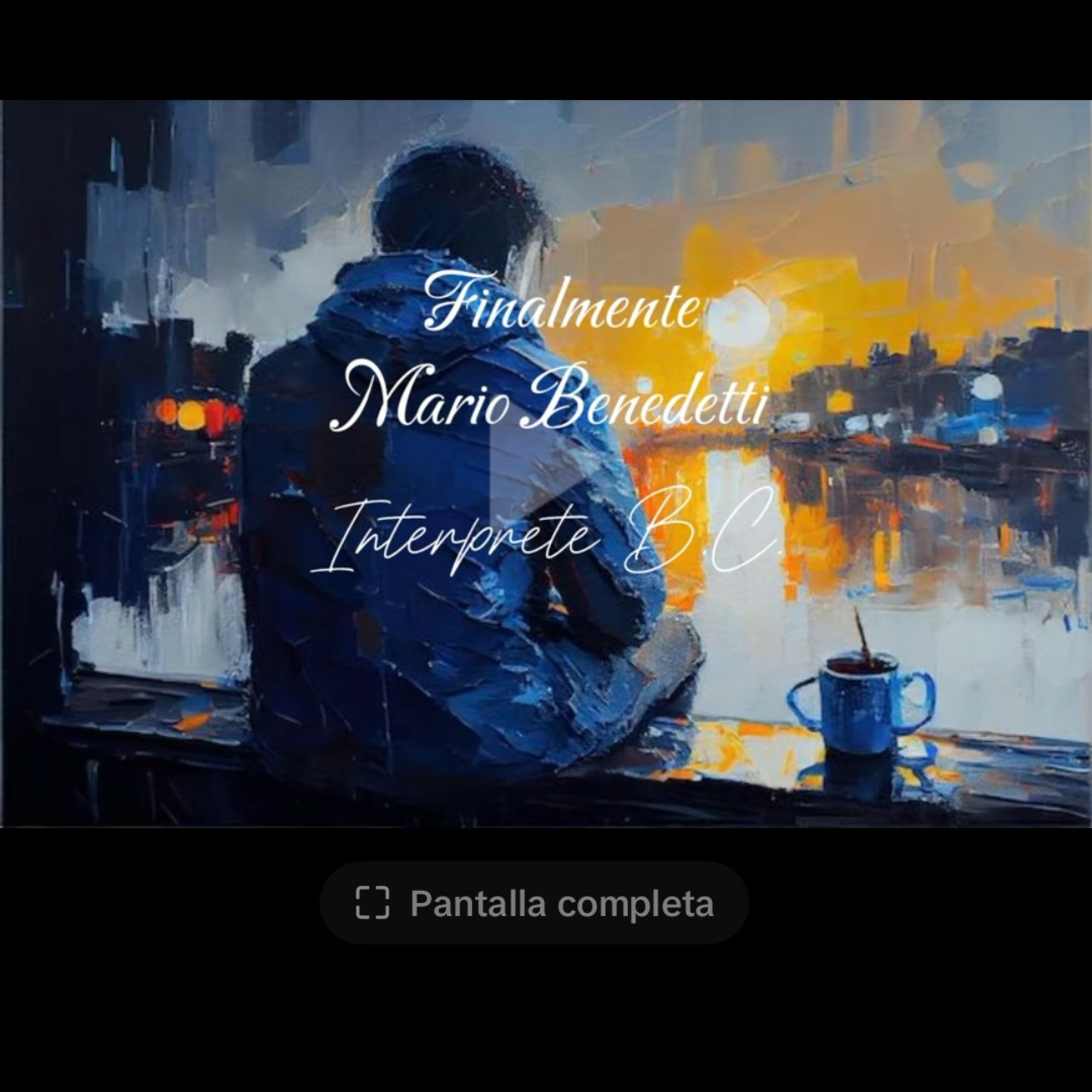Image resolution: width=1092 pixels, height=1092 pixels.
Task: Open Pantalla completa fullscreen mode
Action: [x=534, y=903]
